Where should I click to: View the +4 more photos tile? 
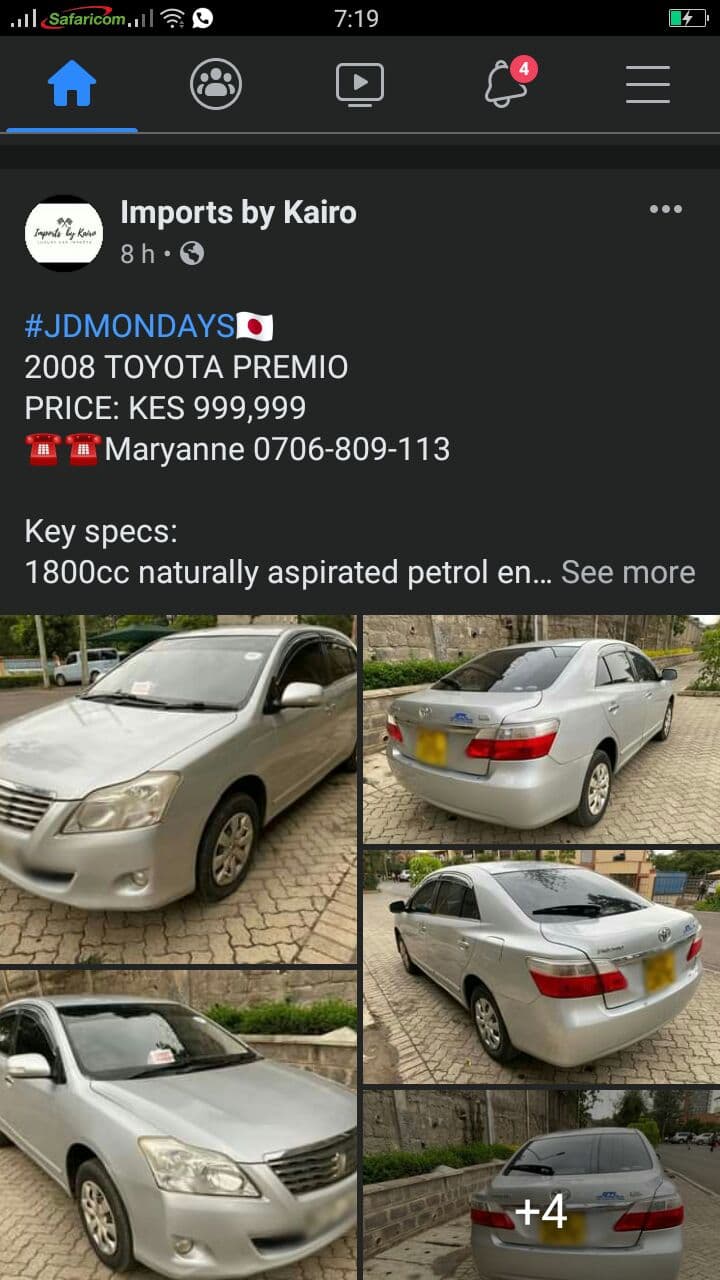(x=541, y=1185)
